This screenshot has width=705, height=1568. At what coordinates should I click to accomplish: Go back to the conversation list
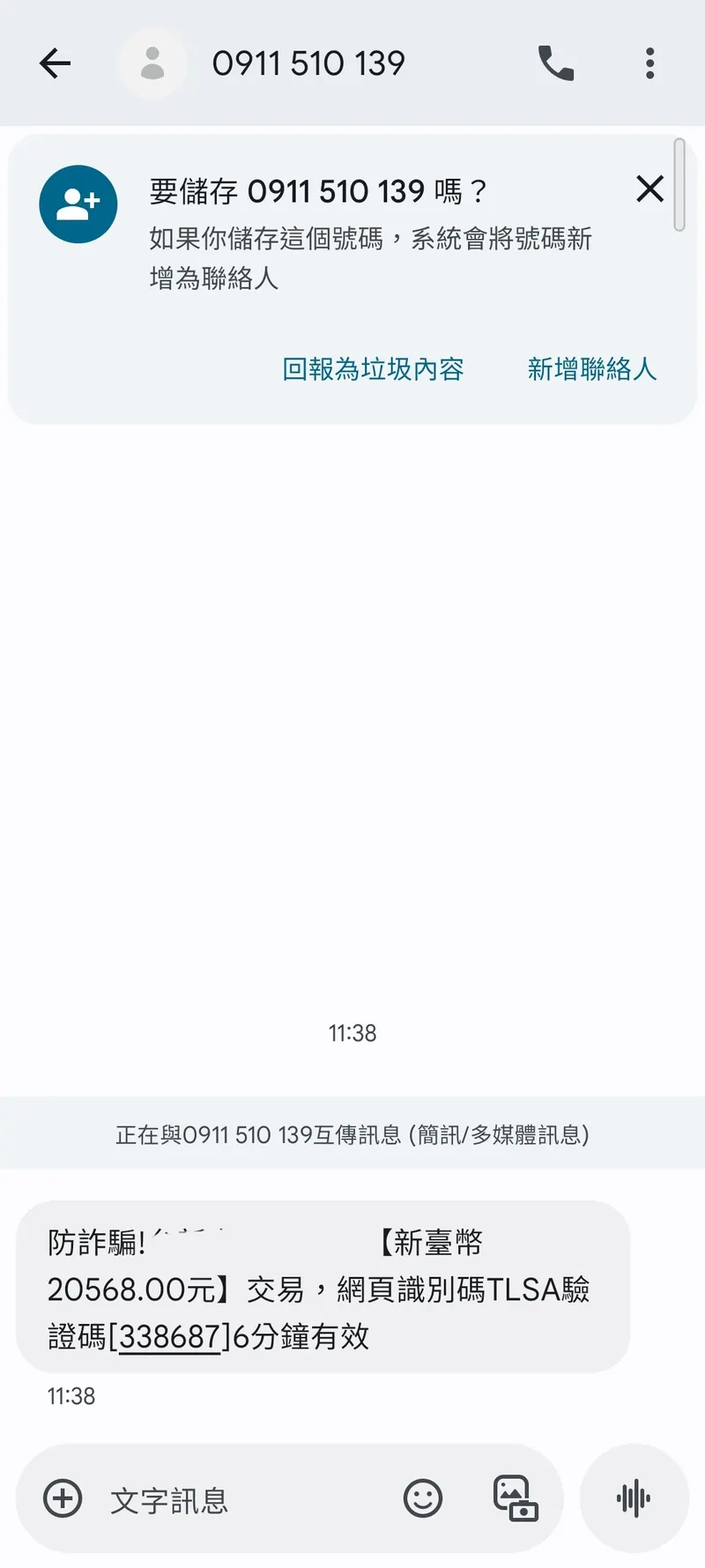coord(55,63)
